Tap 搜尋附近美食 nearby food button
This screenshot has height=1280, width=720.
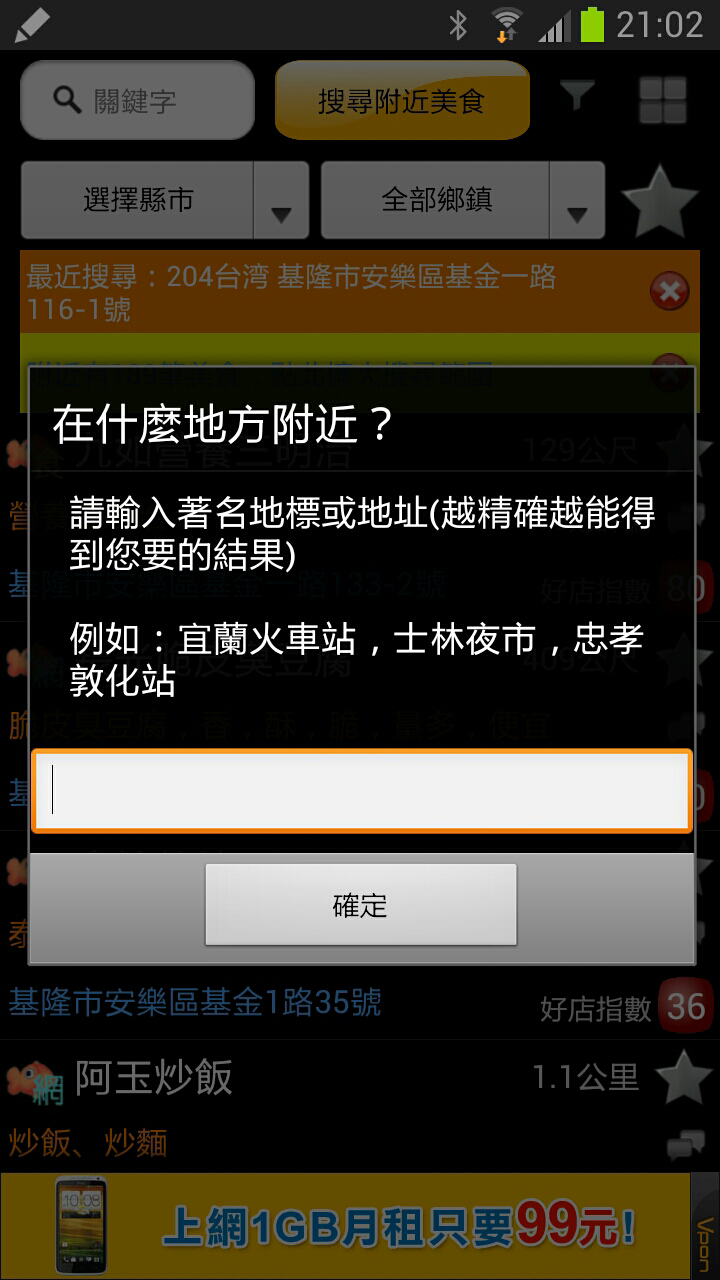pyautogui.click(x=401, y=100)
